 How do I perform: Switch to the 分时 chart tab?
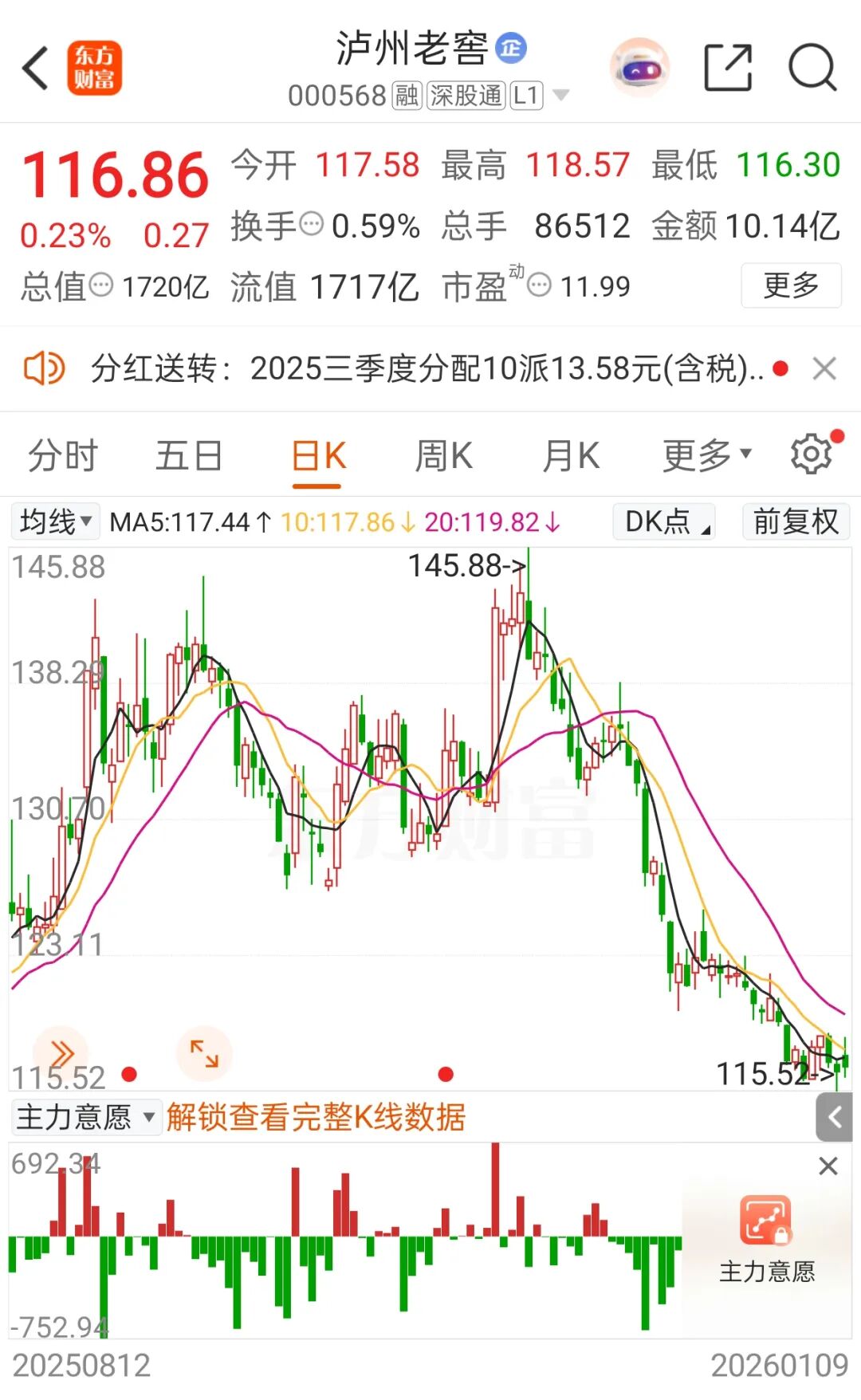(63, 457)
